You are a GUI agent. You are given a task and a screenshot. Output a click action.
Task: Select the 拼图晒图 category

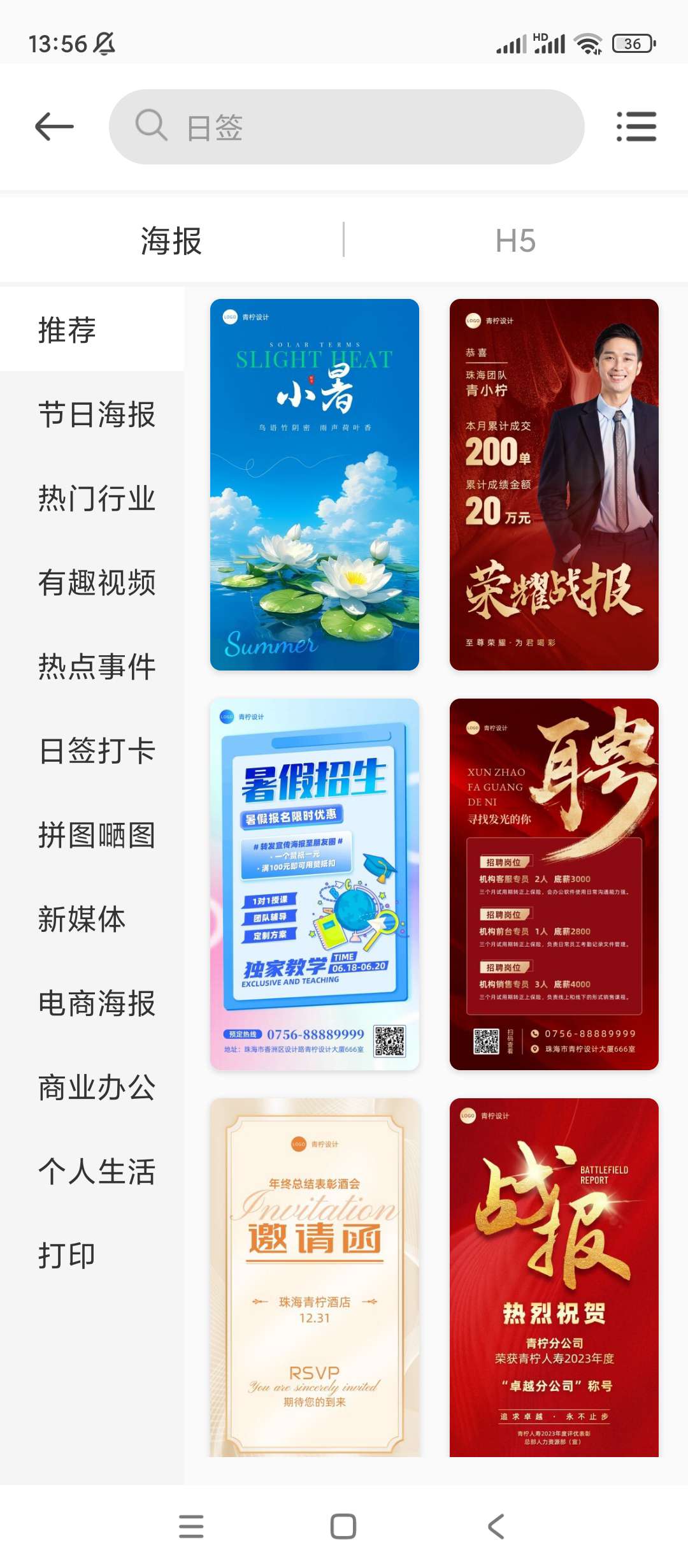point(97,835)
